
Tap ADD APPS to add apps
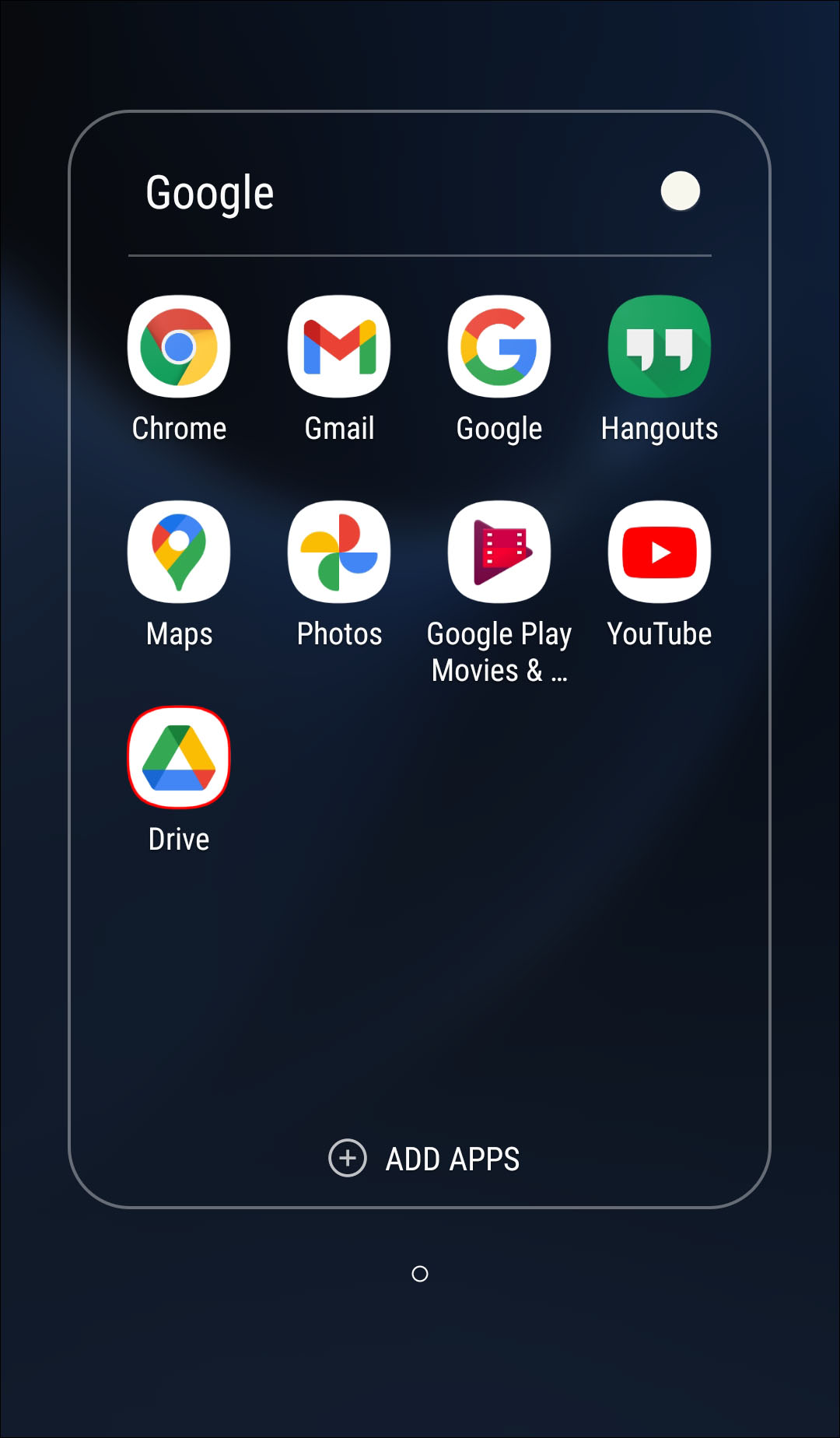click(x=425, y=1159)
